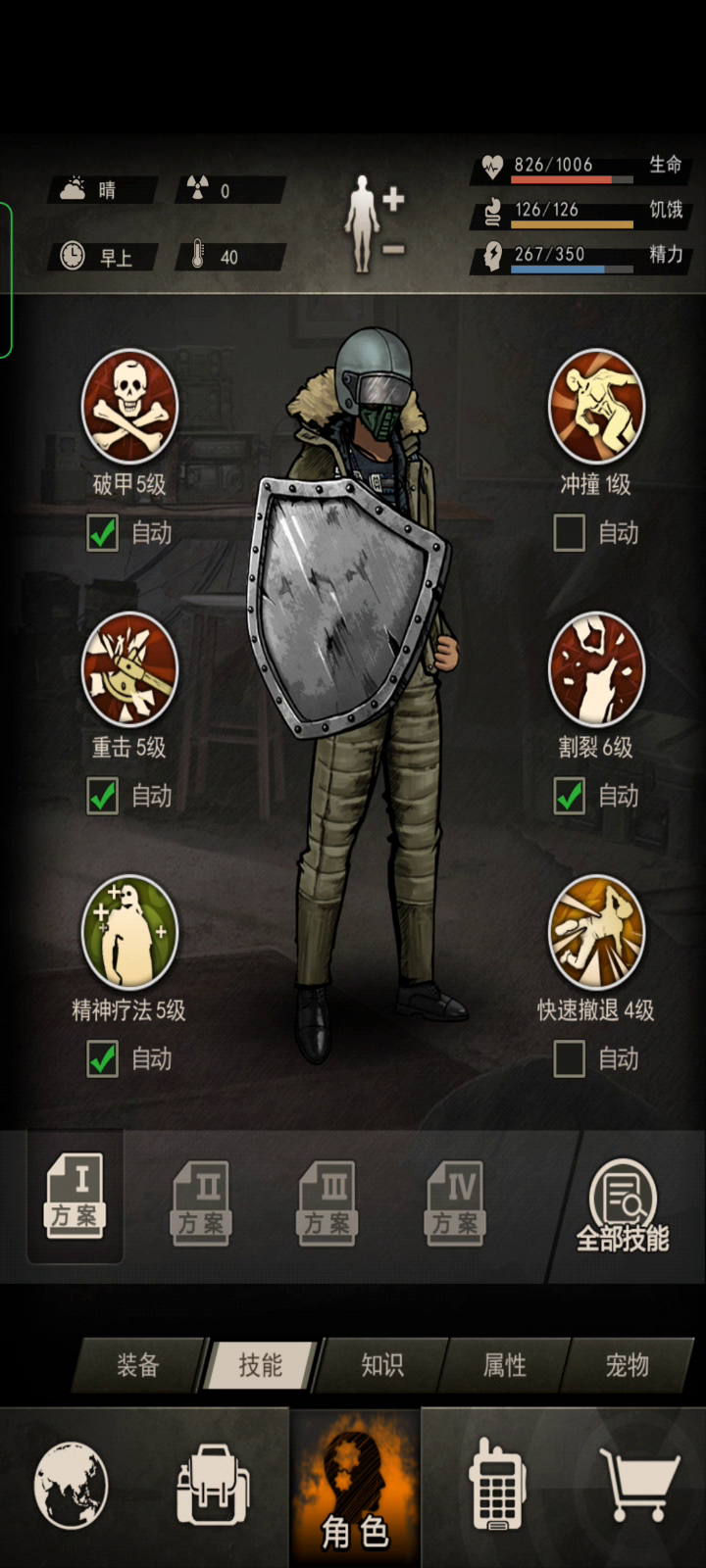Screen dimensions: 706x1568
Task: Switch to the 属性 tab
Action: (x=505, y=1364)
